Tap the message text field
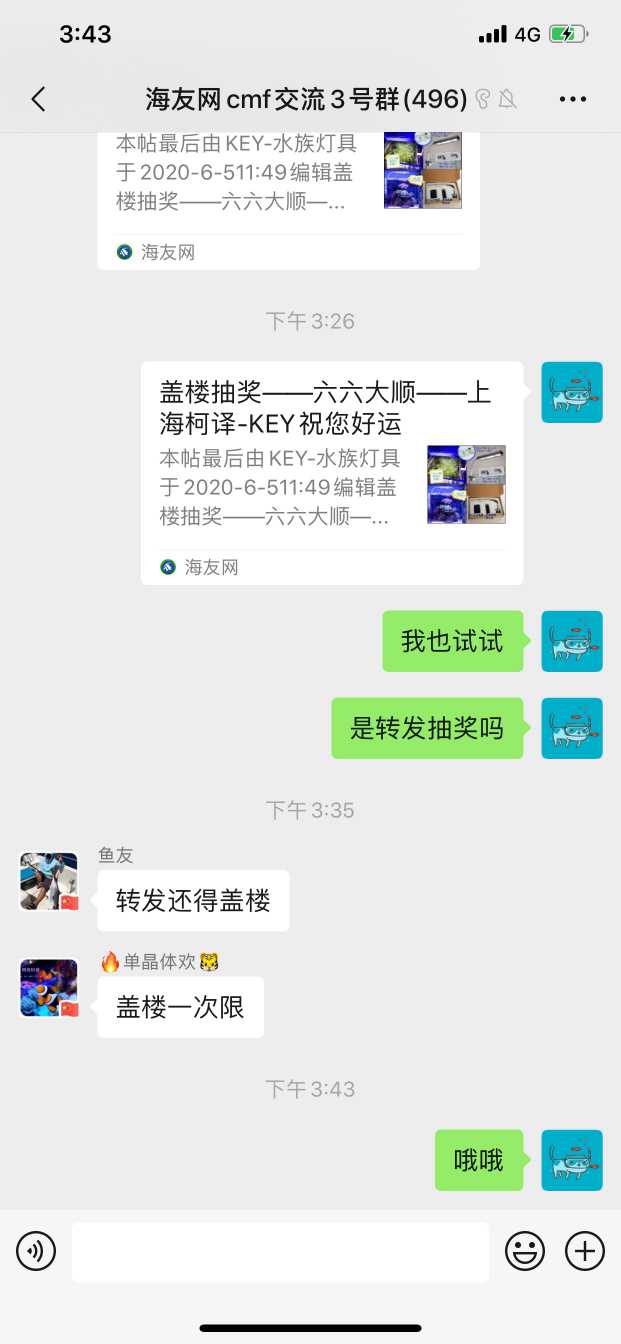Viewport: 621px width, 1344px height. pos(280,1251)
